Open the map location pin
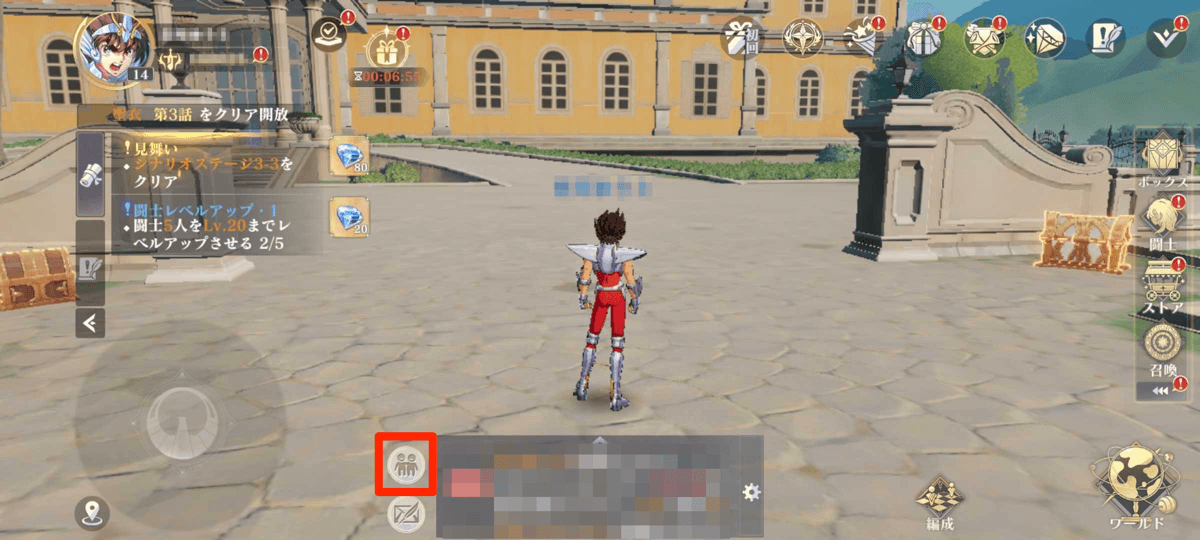This screenshot has width=1200, height=540. tap(92, 514)
